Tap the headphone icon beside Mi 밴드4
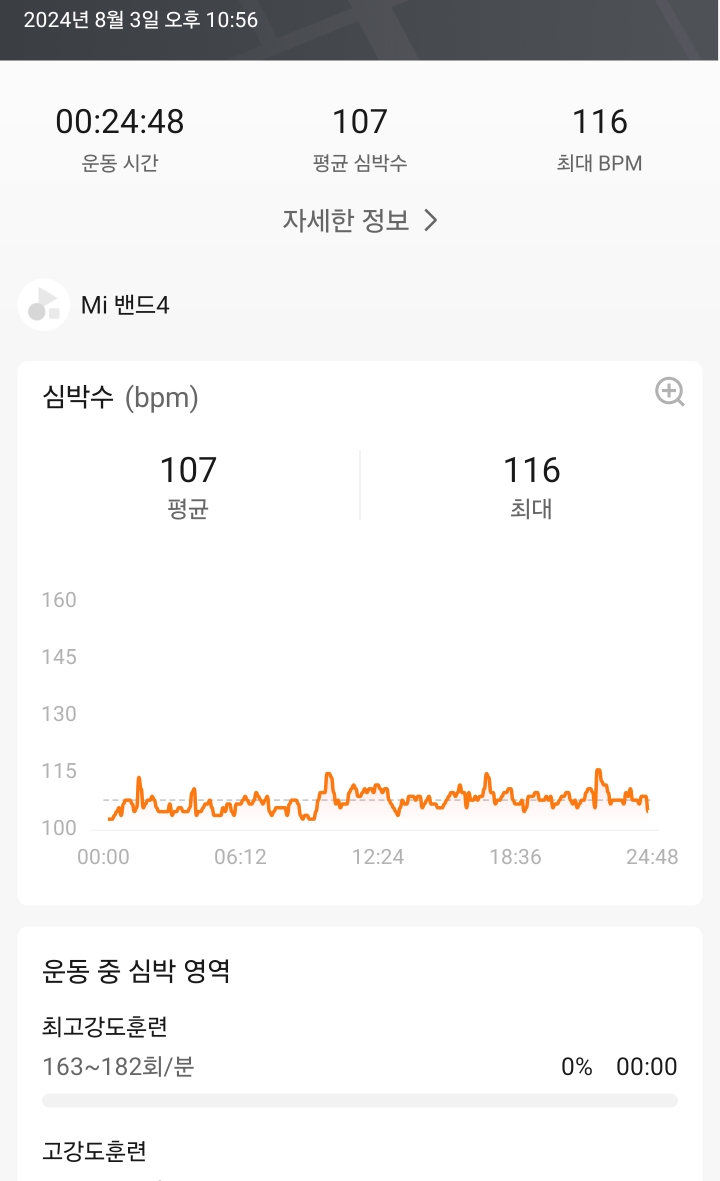The image size is (720, 1181). [x=42, y=304]
